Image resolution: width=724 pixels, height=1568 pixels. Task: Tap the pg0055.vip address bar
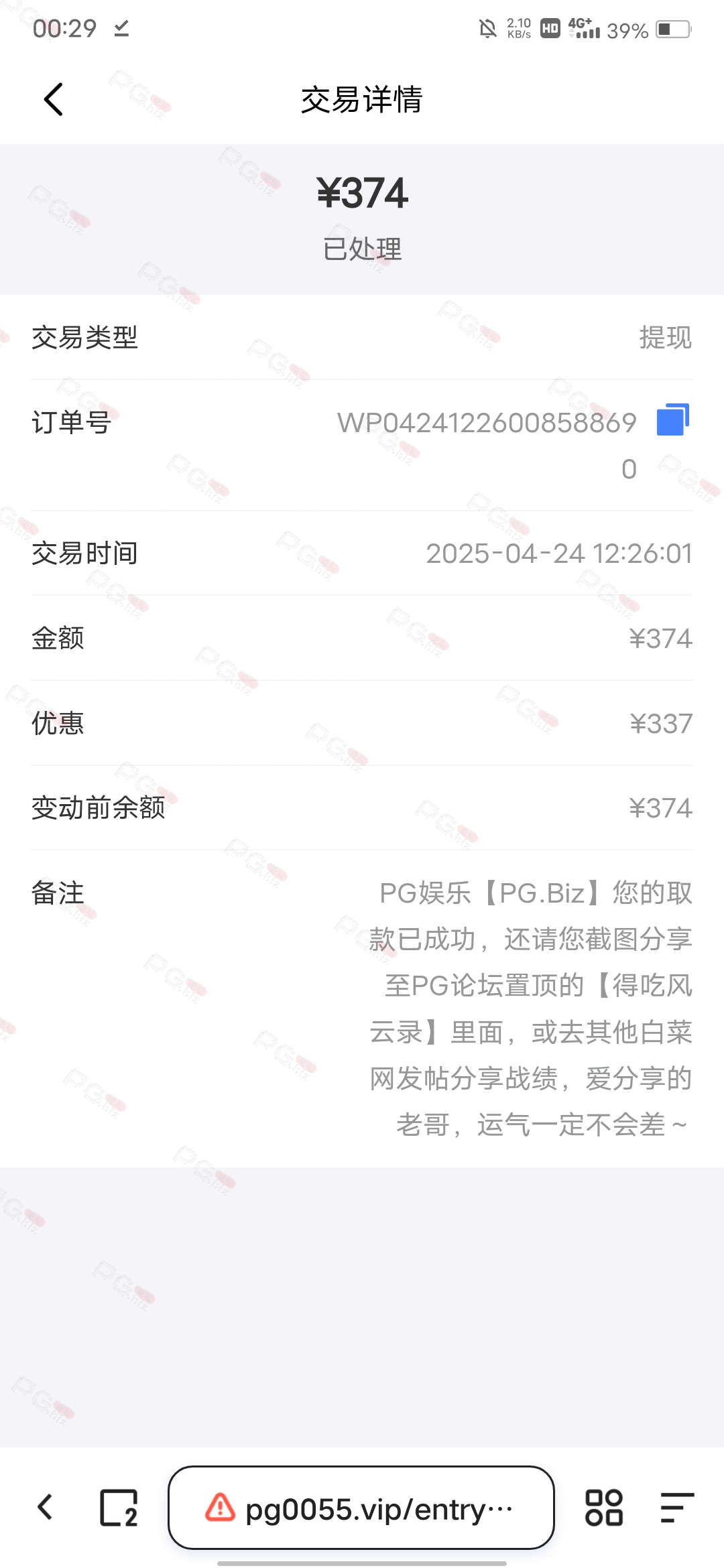pyautogui.click(x=361, y=1508)
